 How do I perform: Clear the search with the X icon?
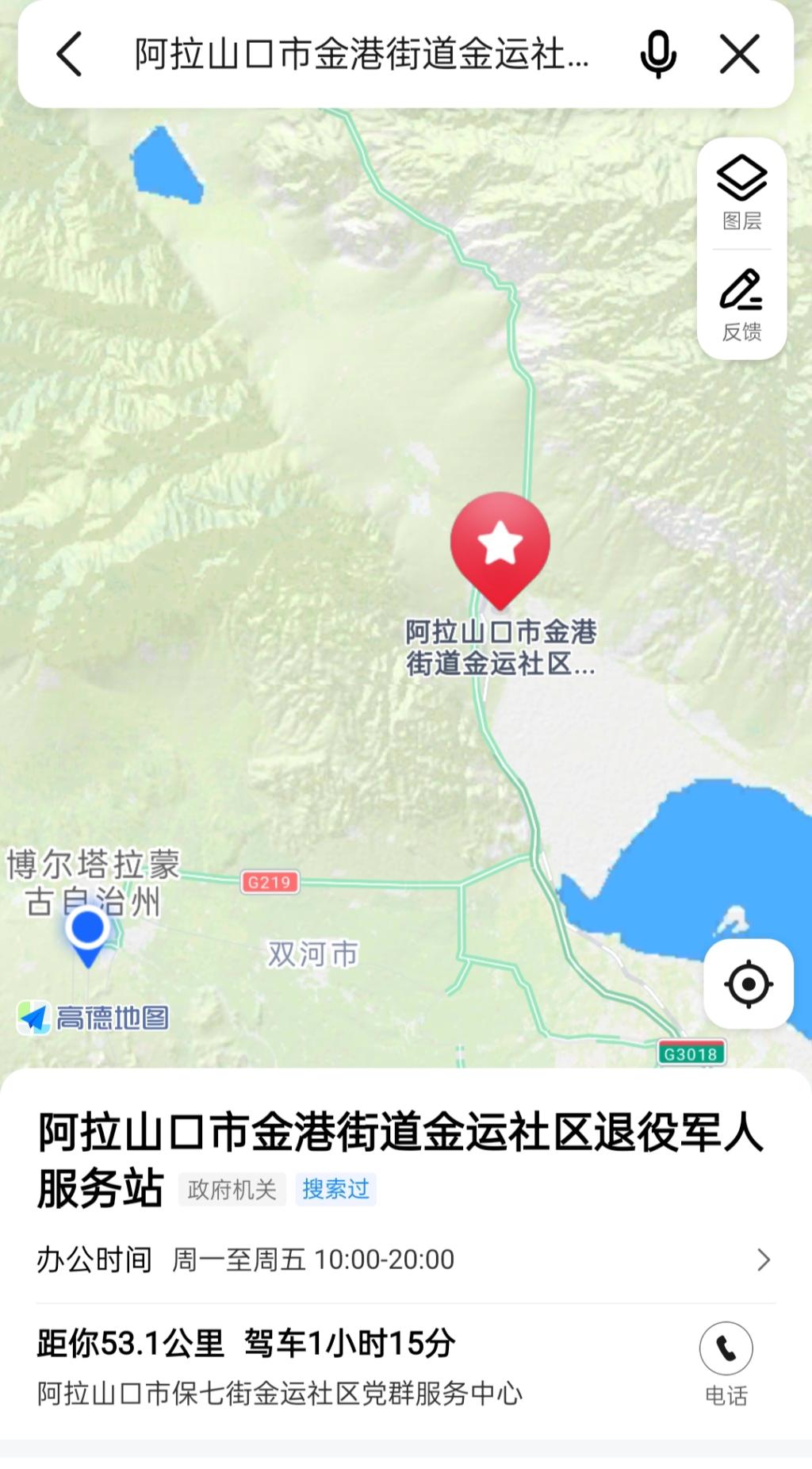click(740, 54)
